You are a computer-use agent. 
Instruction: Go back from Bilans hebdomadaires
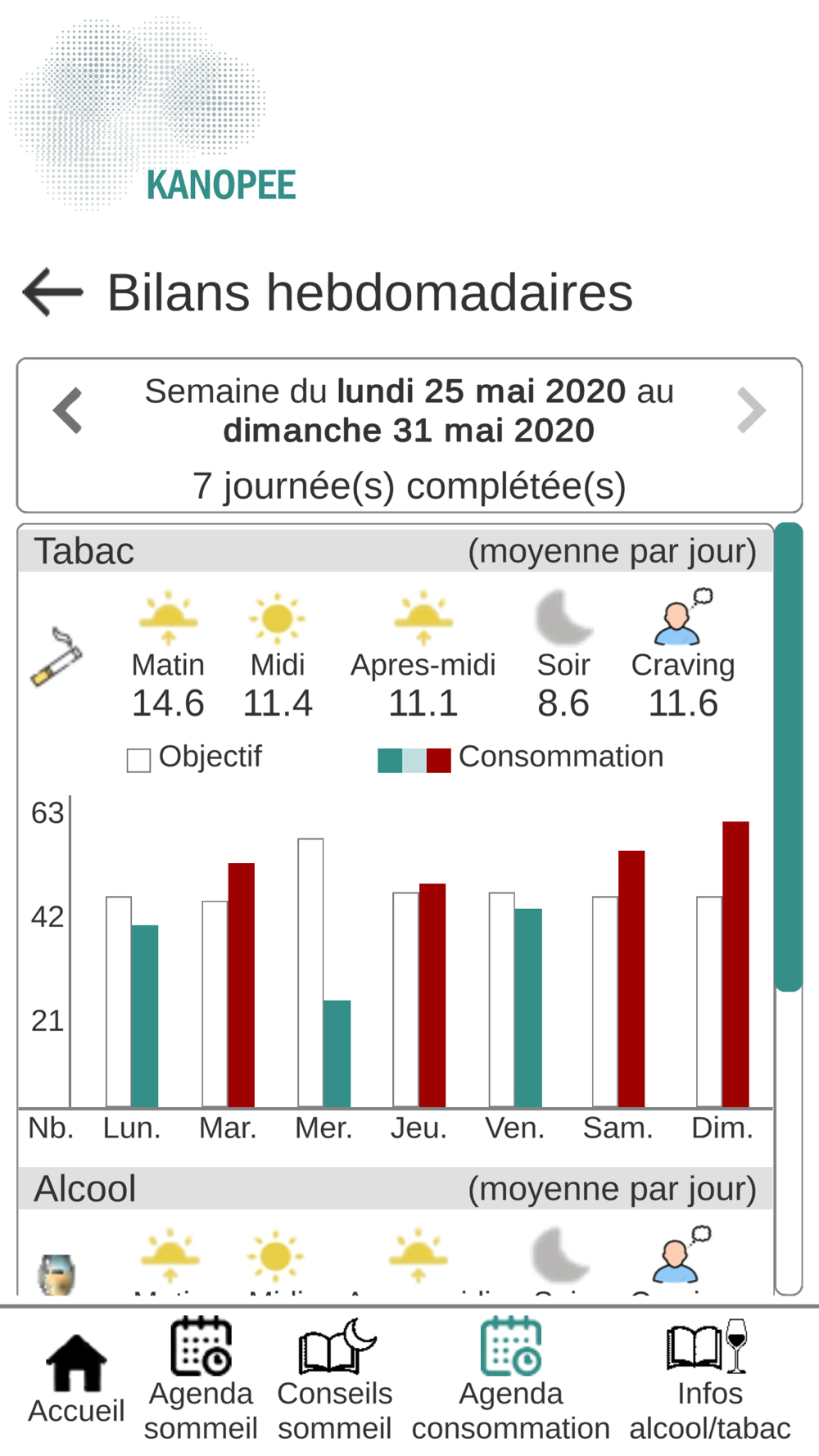pyautogui.click(x=53, y=292)
